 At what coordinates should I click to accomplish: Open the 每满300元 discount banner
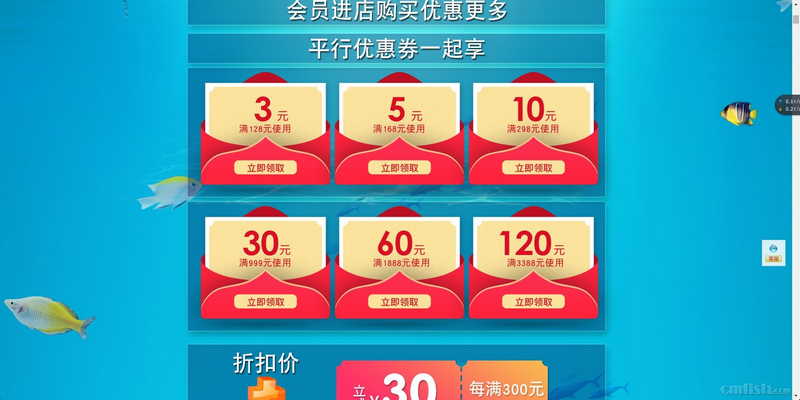(x=506, y=385)
